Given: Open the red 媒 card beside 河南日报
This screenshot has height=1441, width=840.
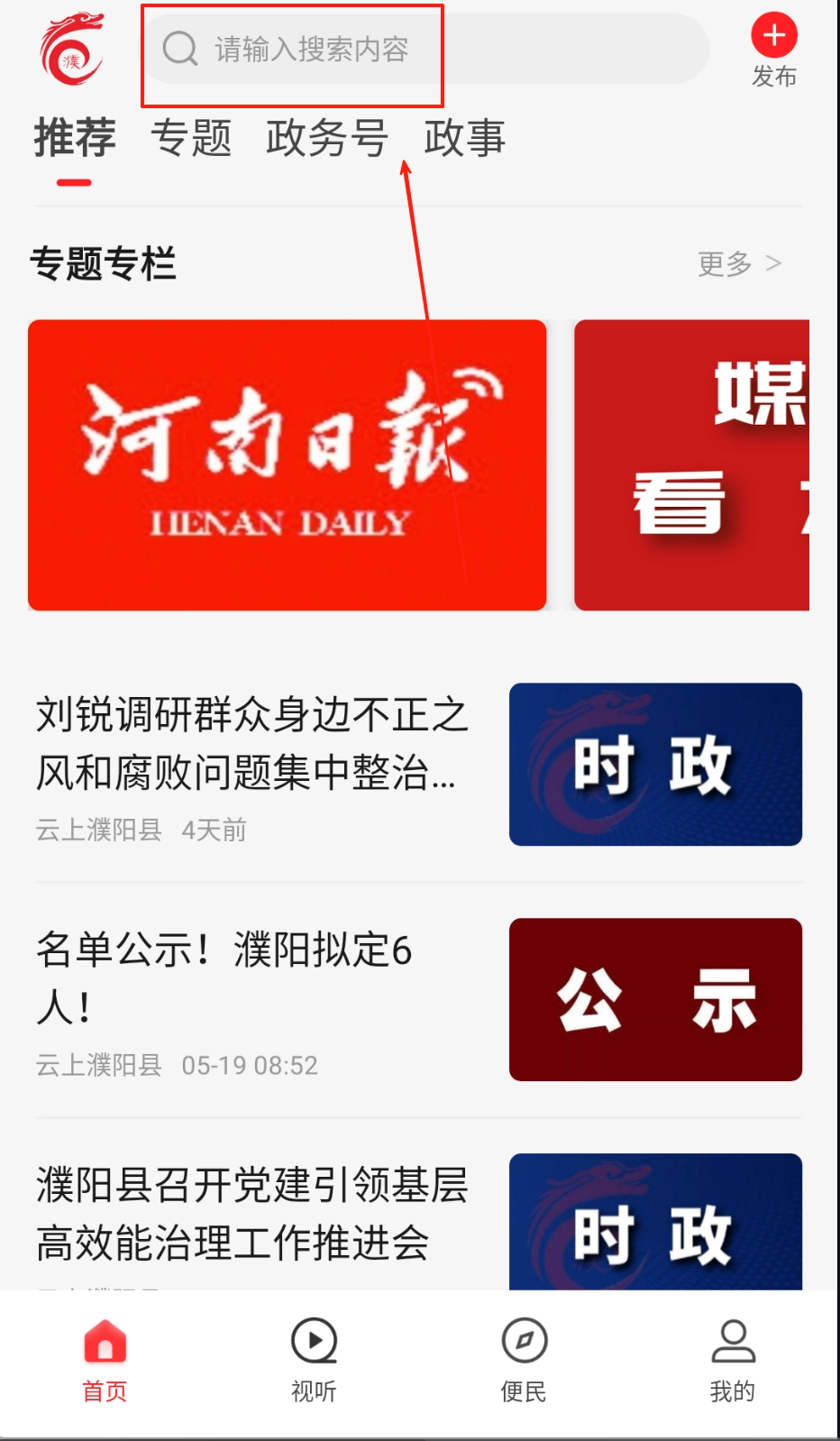Looking at the screenshot, I should click(691, 464).
